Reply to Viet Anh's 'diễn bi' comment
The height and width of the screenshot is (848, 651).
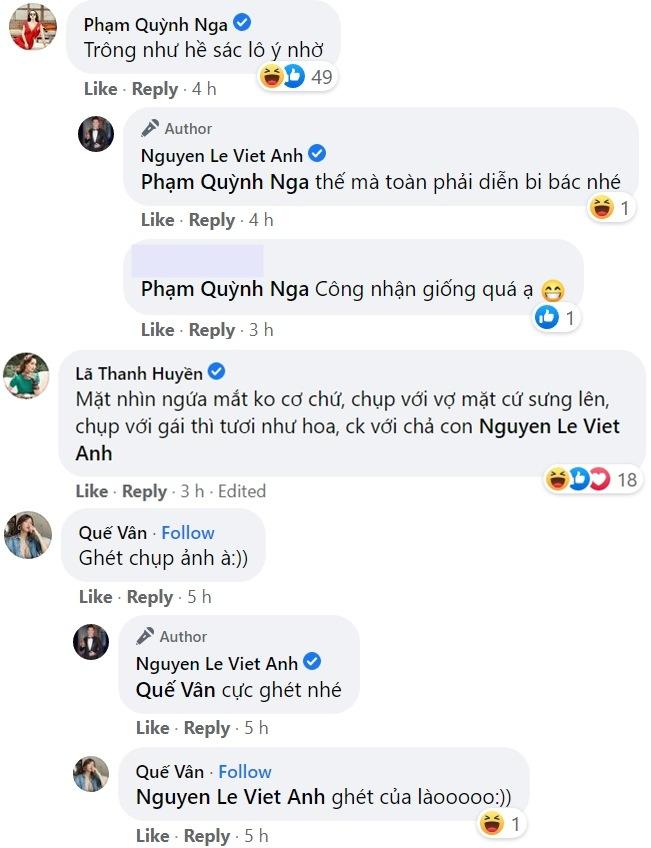pos(212,220)
